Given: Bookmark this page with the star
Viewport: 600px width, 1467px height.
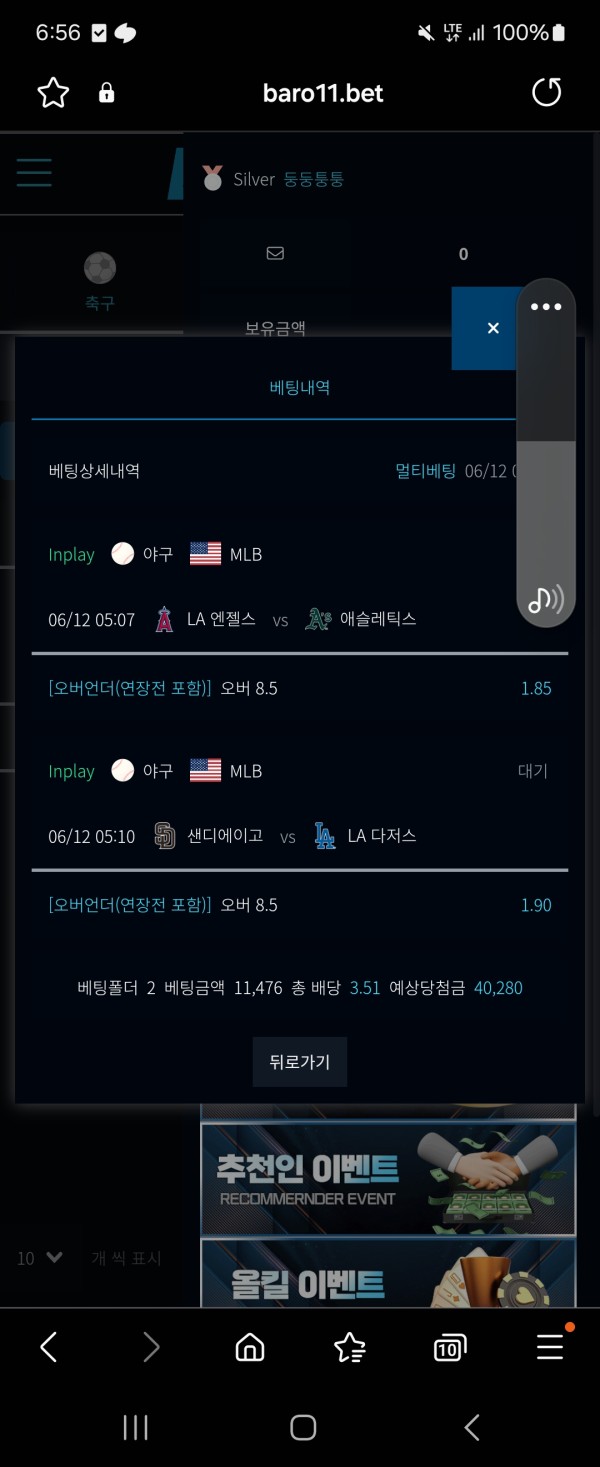Looking at the screenshot, I should [53, 94].
